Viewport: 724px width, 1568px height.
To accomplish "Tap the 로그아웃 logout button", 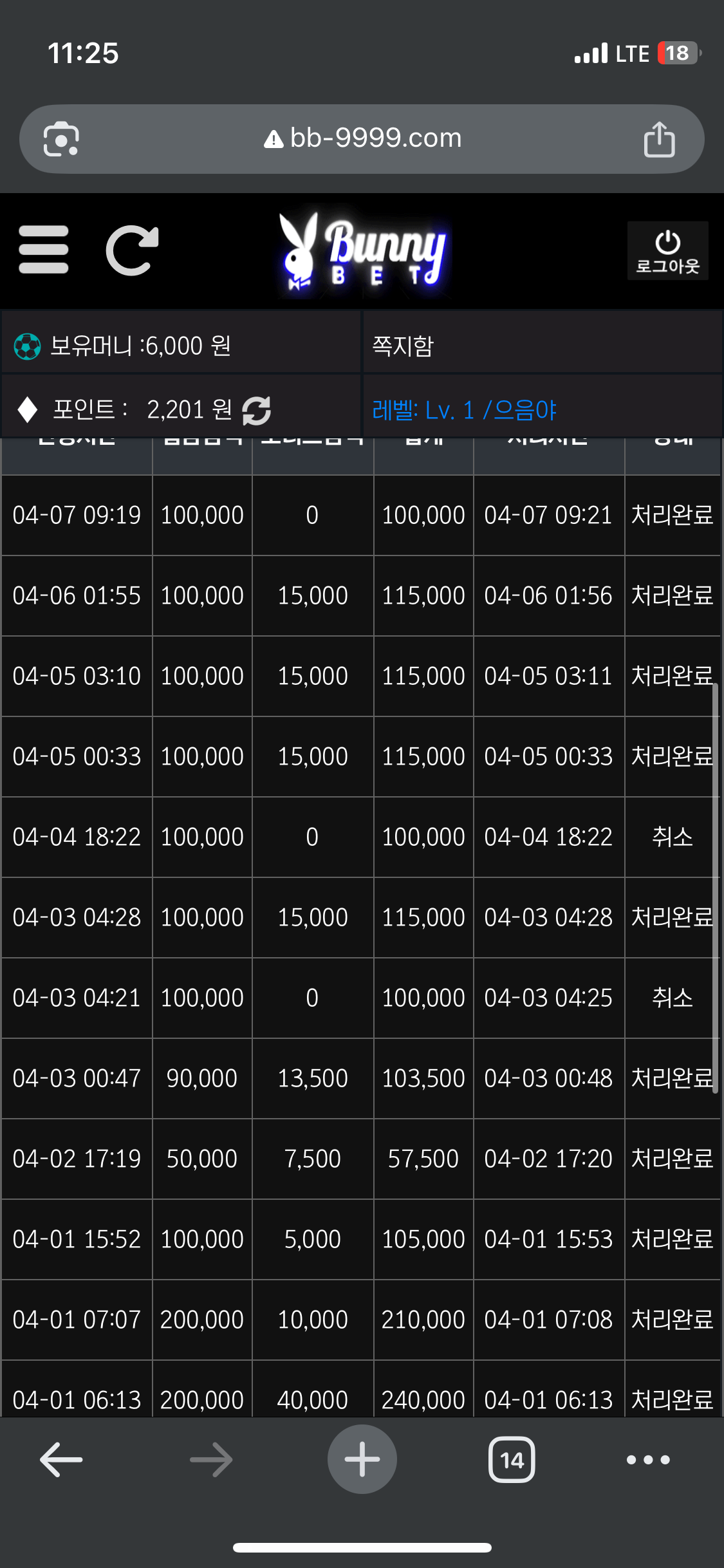I will point(667,251).
